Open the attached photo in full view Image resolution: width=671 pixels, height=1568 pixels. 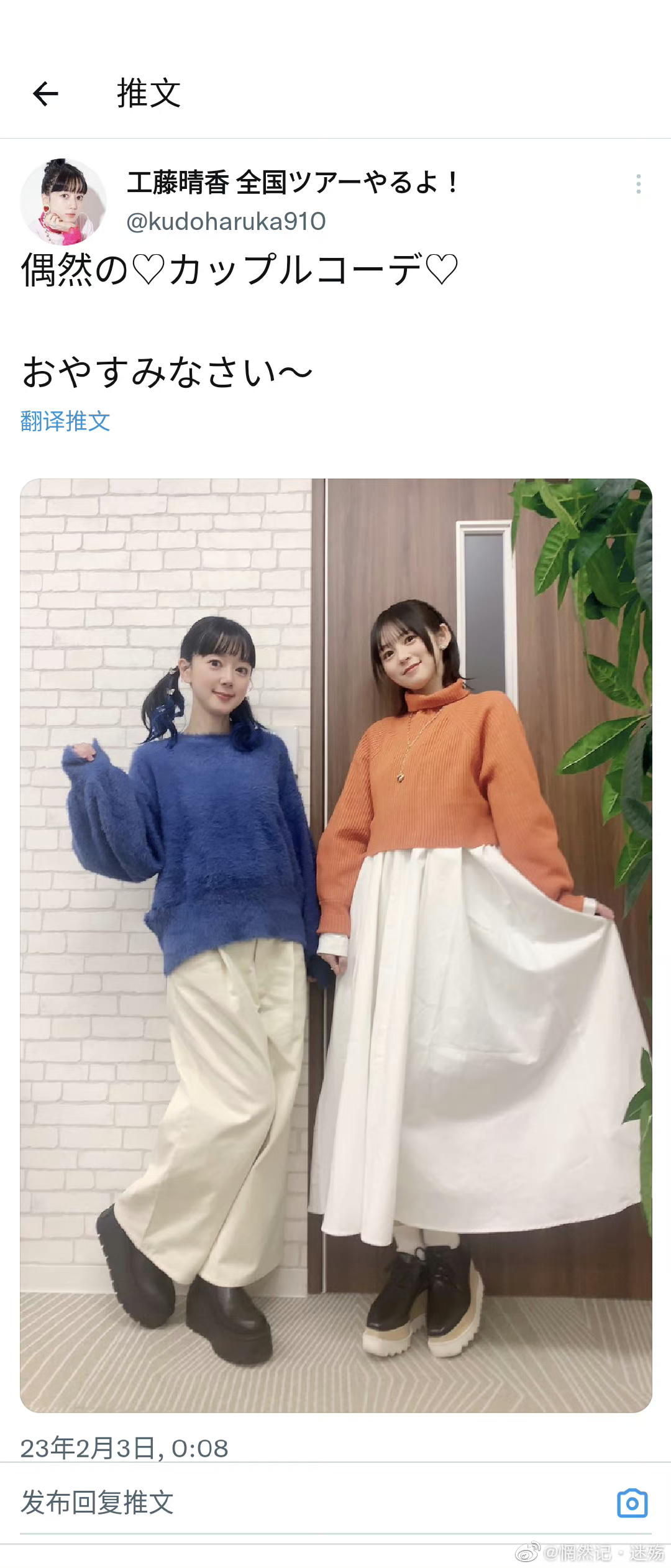[x=335, y=945]
